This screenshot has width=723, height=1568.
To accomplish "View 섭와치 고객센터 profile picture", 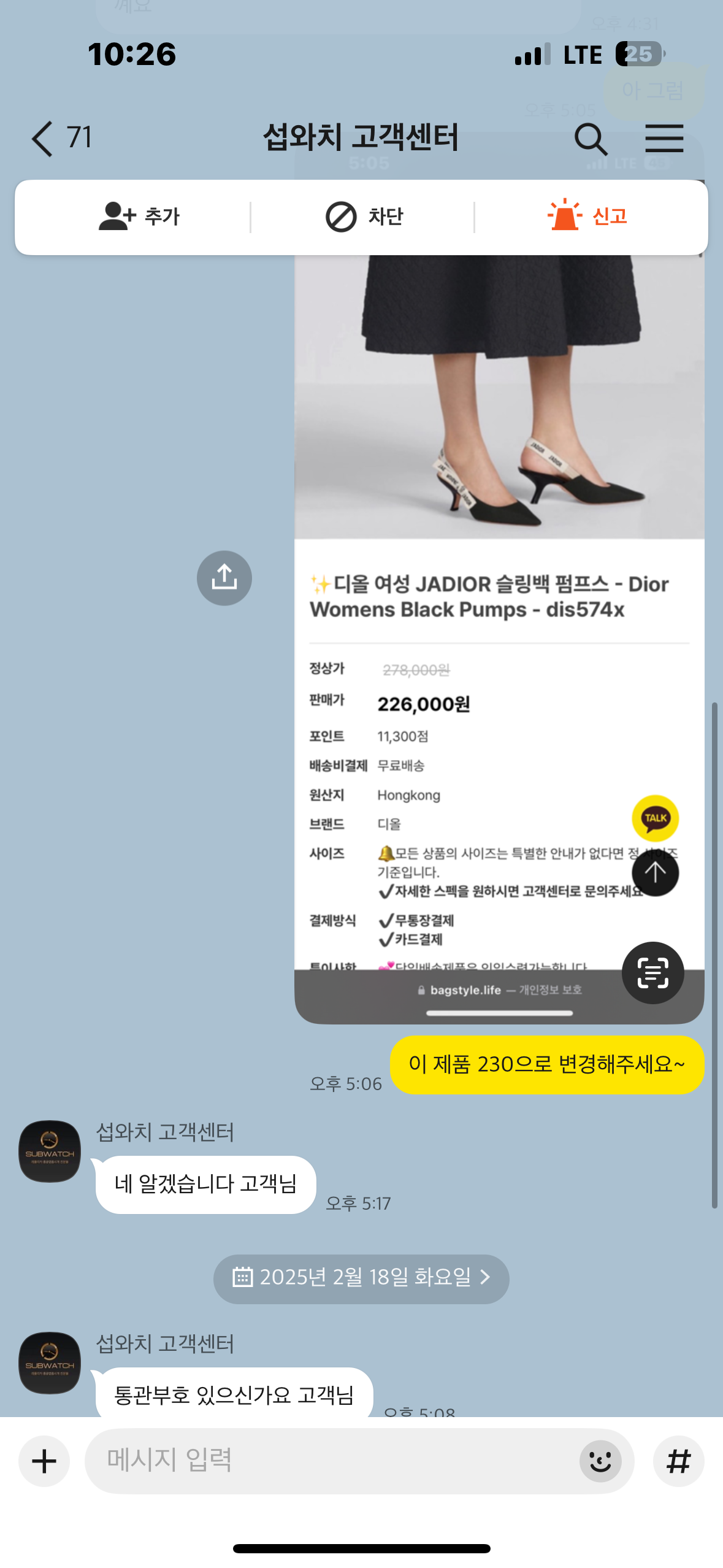I will point(50,1151).
